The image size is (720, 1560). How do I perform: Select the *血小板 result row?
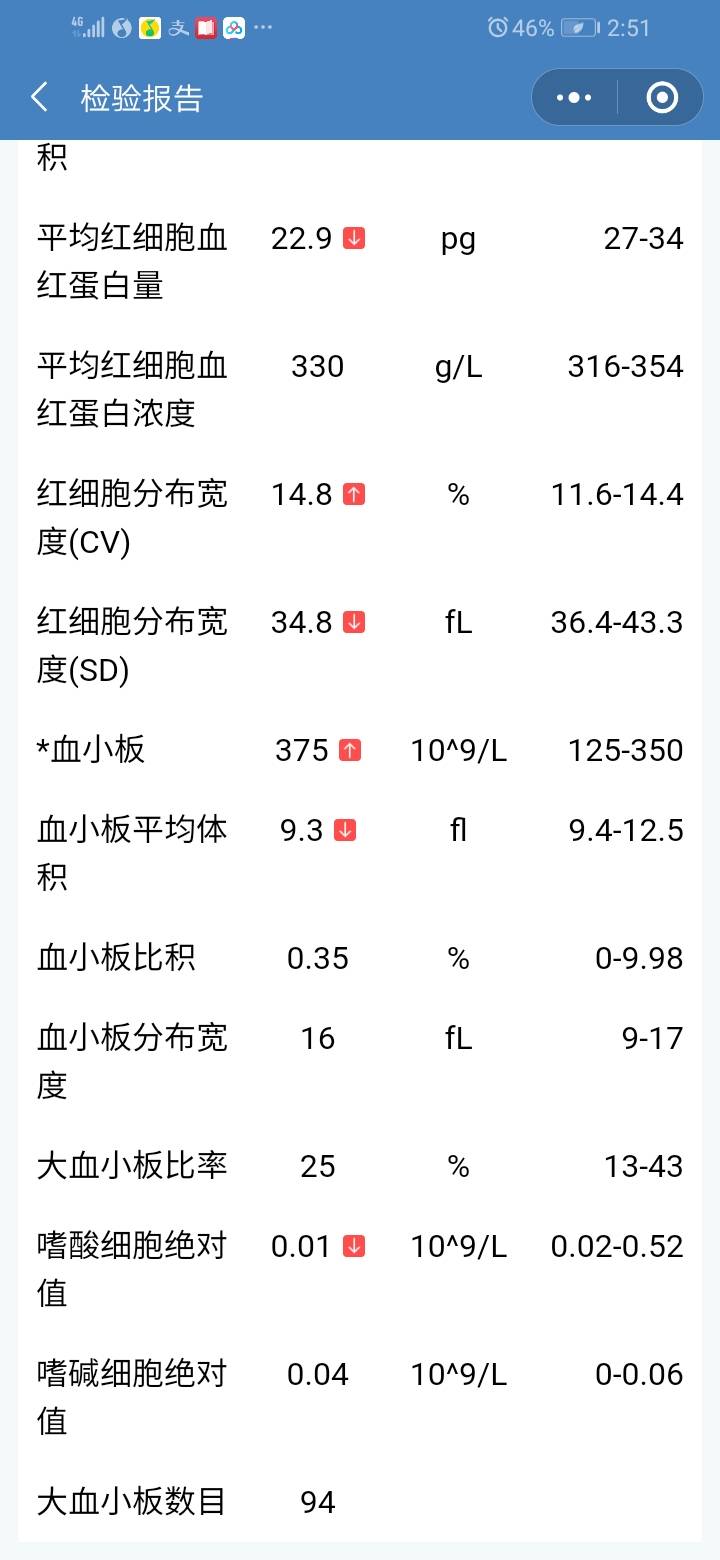pyautogui.click(x=92, y=749)
